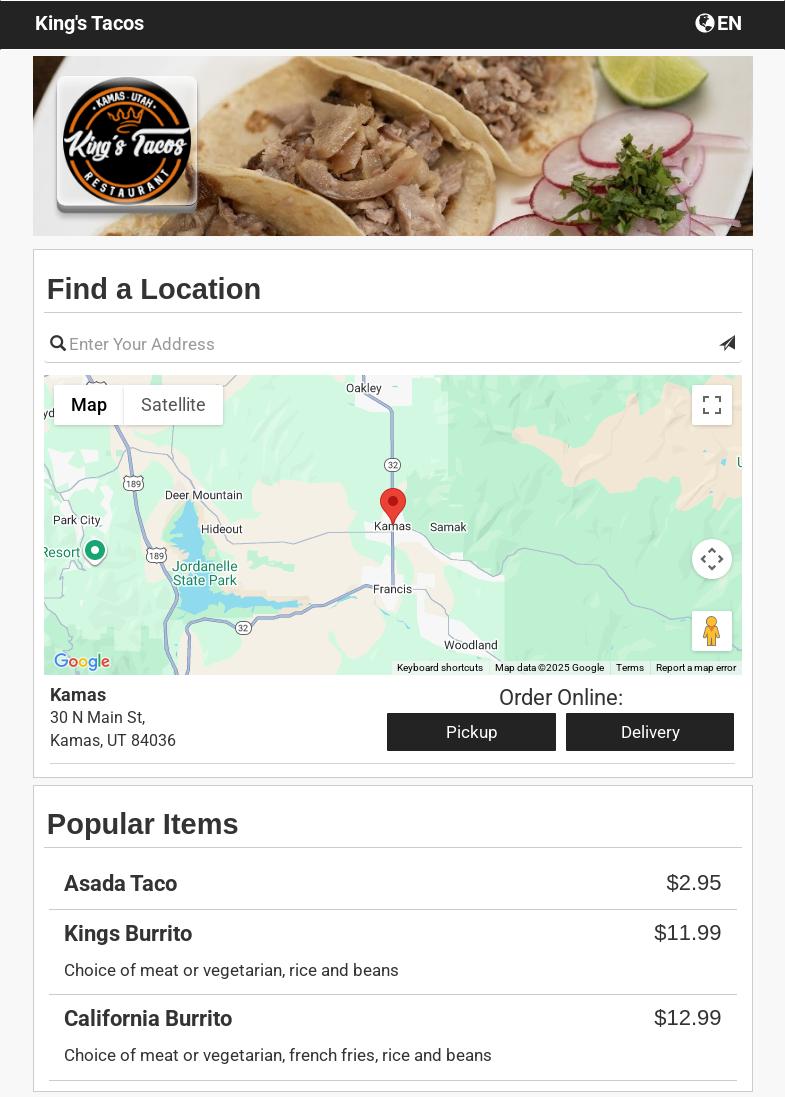Click the search magnifier in the address field
This screenshot has height=1097, width=785.
(58, 343)
